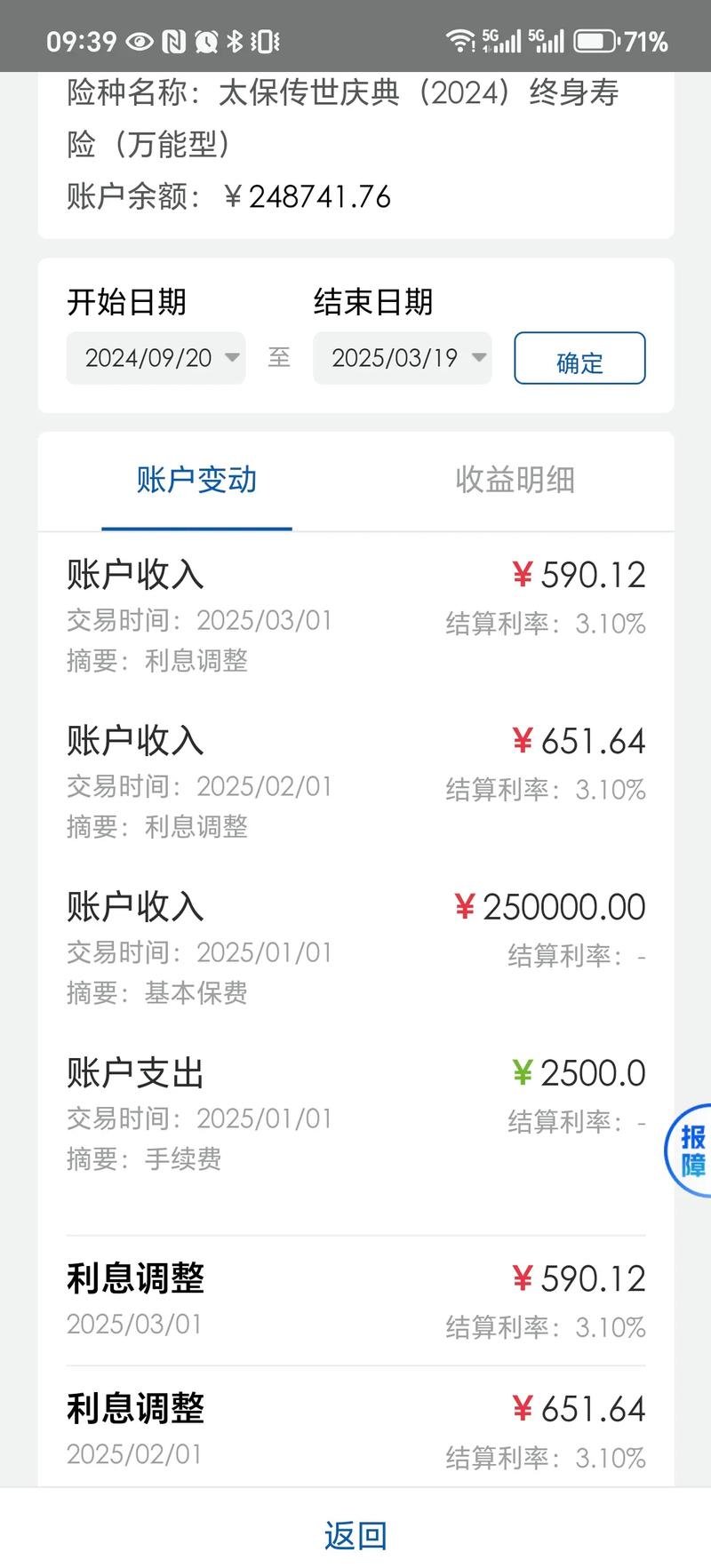This screenshot has width=711, height=1568.
Task: Open the end date picker for 2025/03/19
Action: pyautogui.click(x=402, y=358)
